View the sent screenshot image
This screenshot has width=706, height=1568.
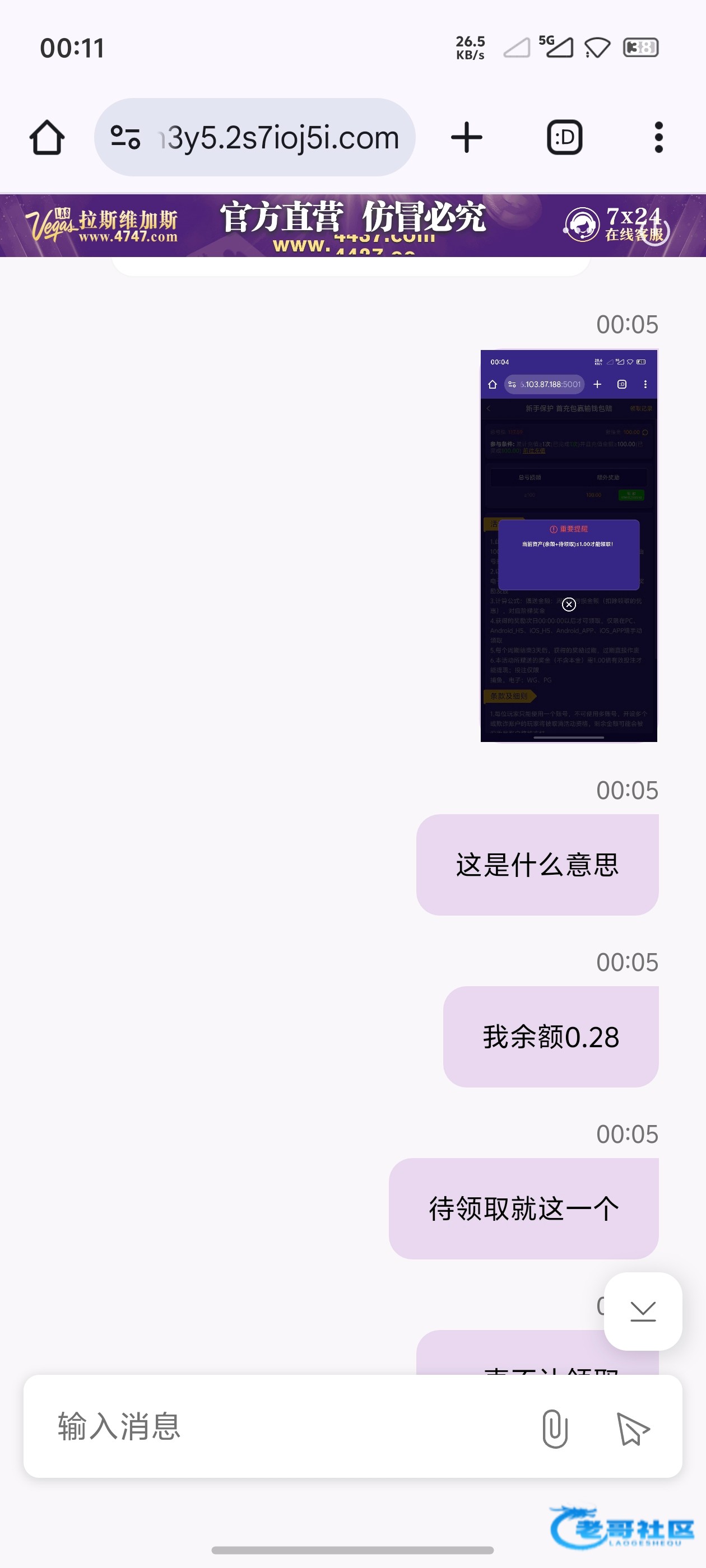point(569,545)
